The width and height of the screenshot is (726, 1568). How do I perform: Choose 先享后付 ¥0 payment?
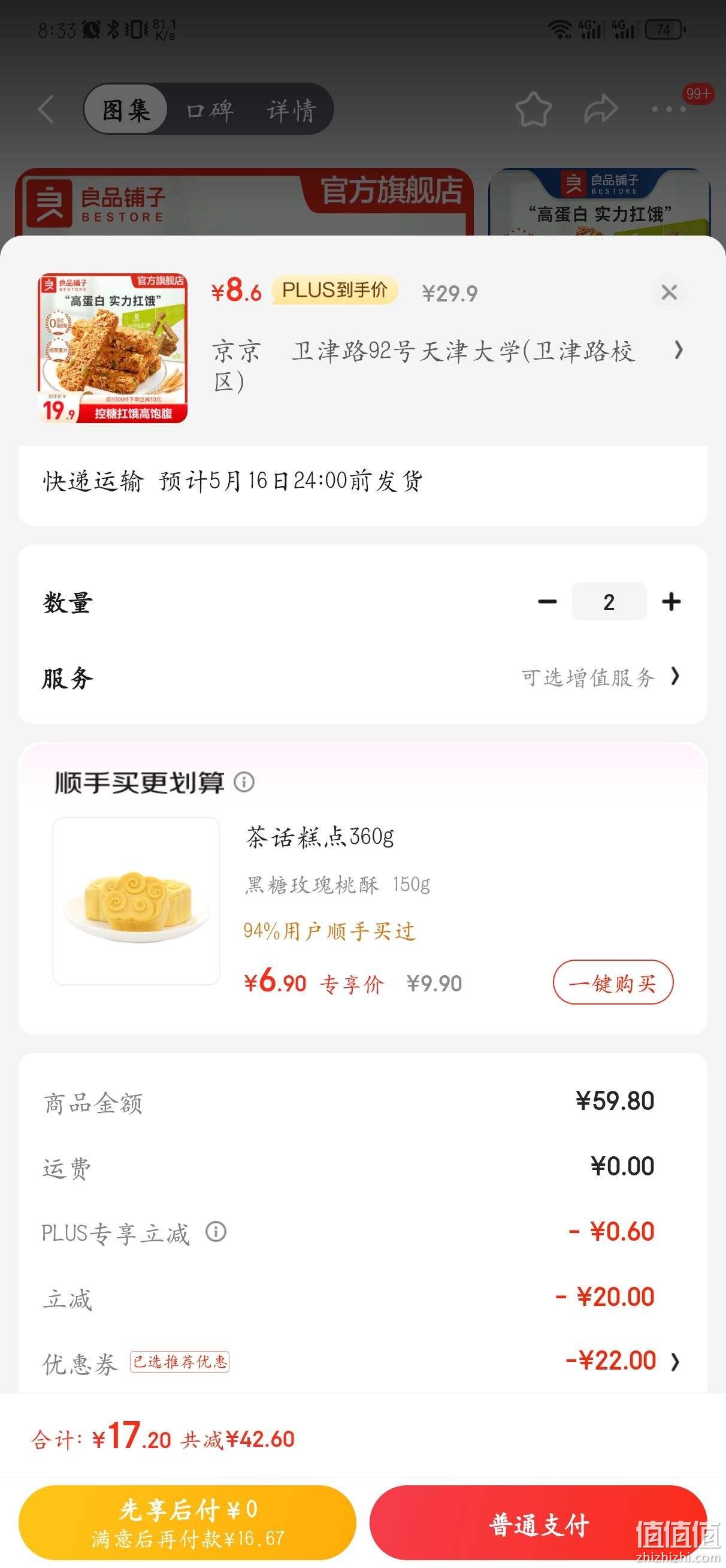click(x=187, y=1522)
